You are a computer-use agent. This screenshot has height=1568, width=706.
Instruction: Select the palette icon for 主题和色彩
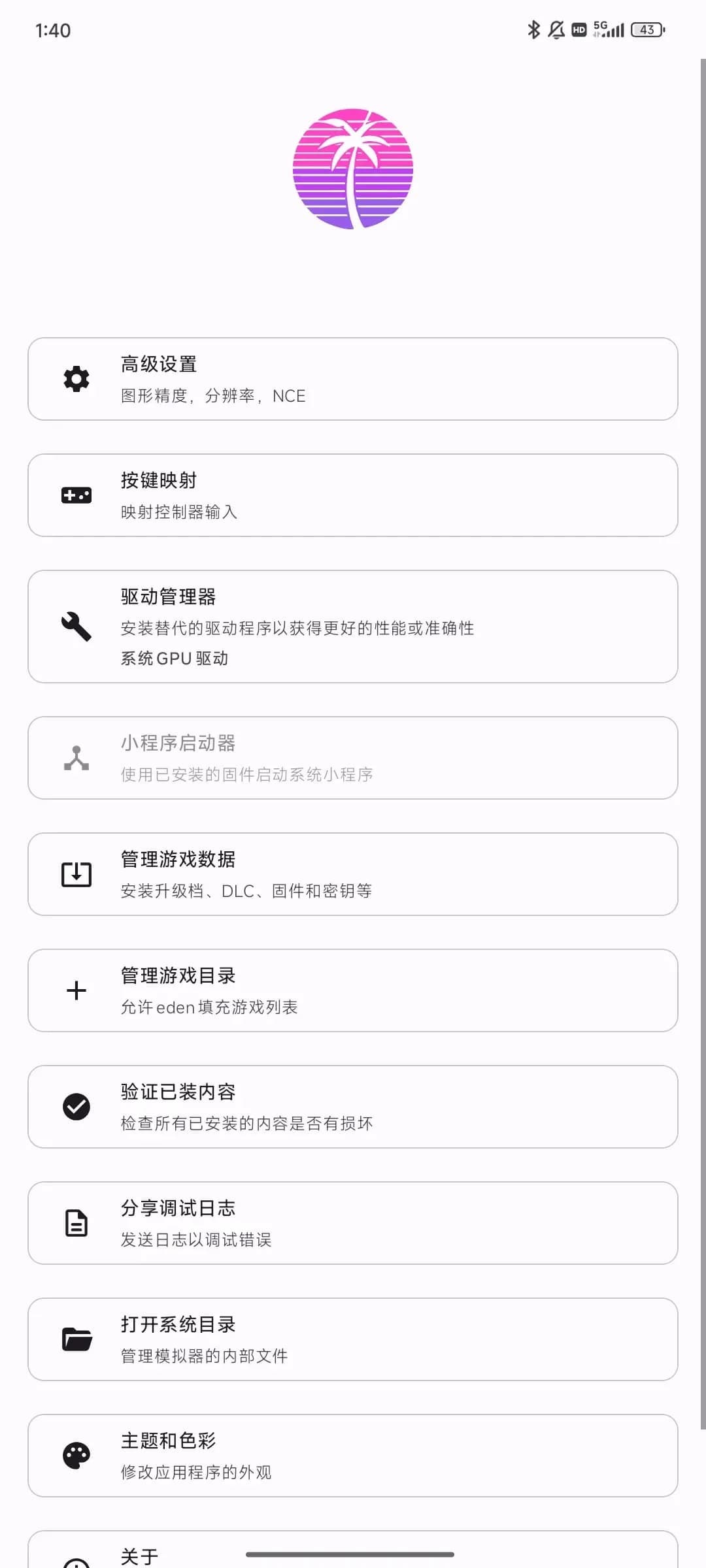[76, 1456]
